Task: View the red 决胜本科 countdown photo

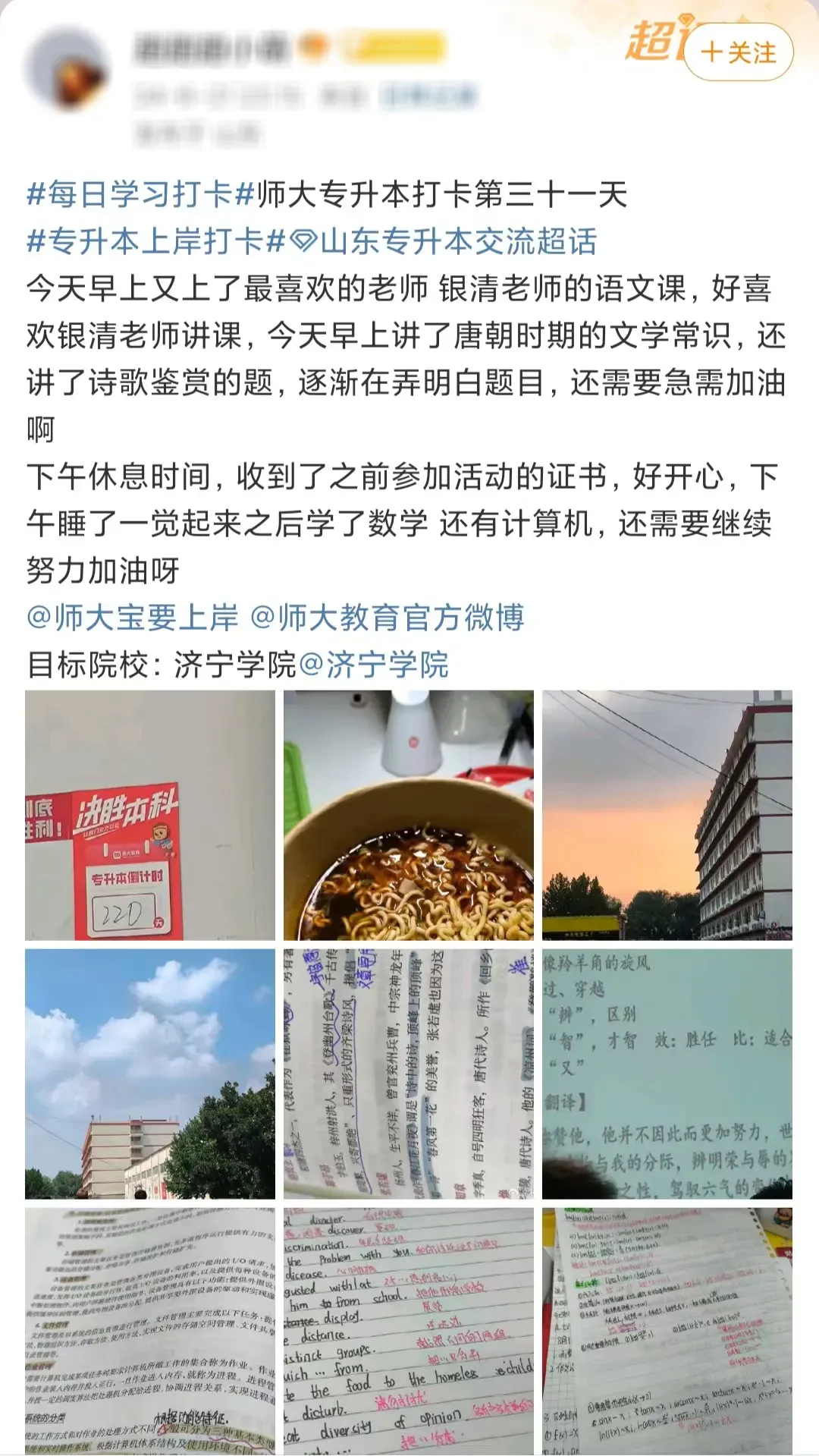Action: (150, 815)
